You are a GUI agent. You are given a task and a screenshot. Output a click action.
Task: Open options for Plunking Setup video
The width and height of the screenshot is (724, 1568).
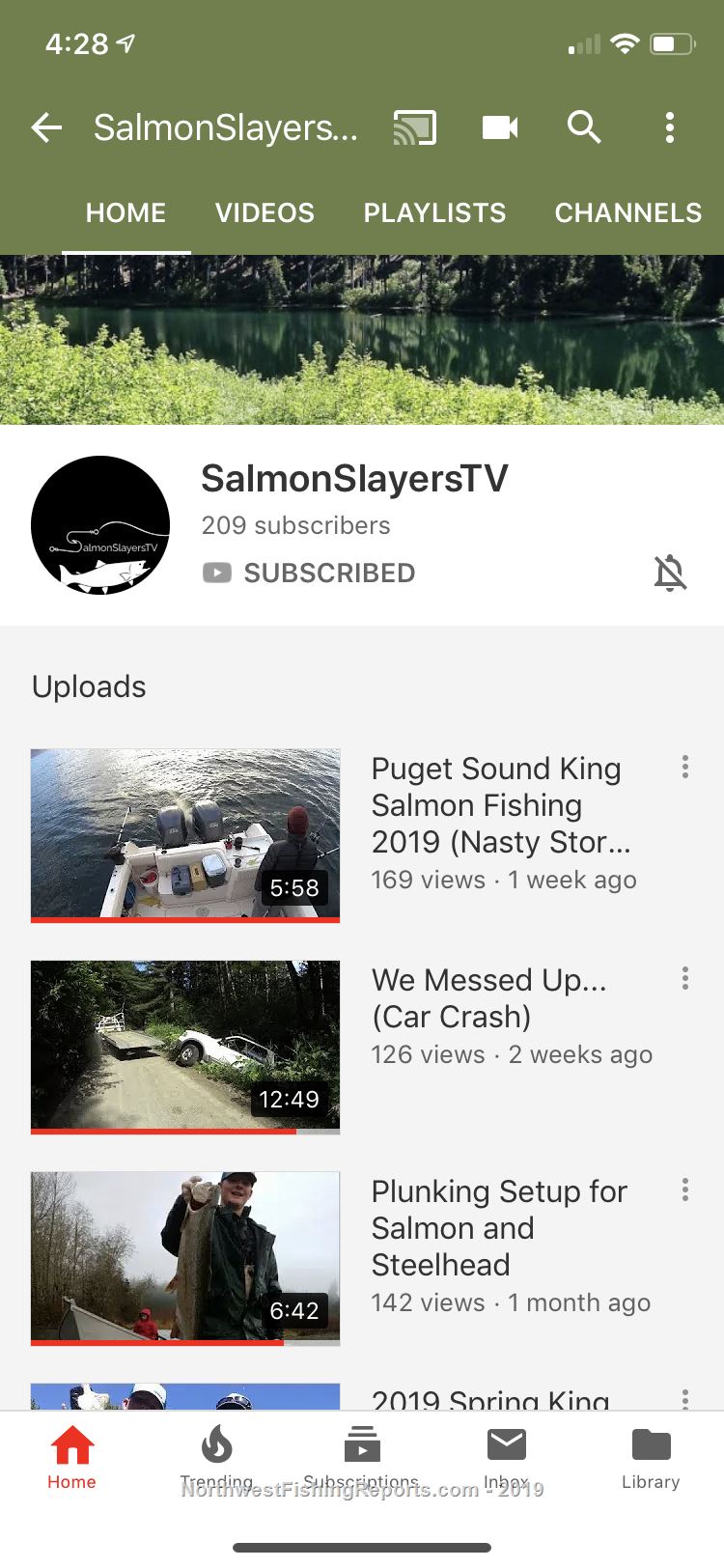pos(685,1190)
